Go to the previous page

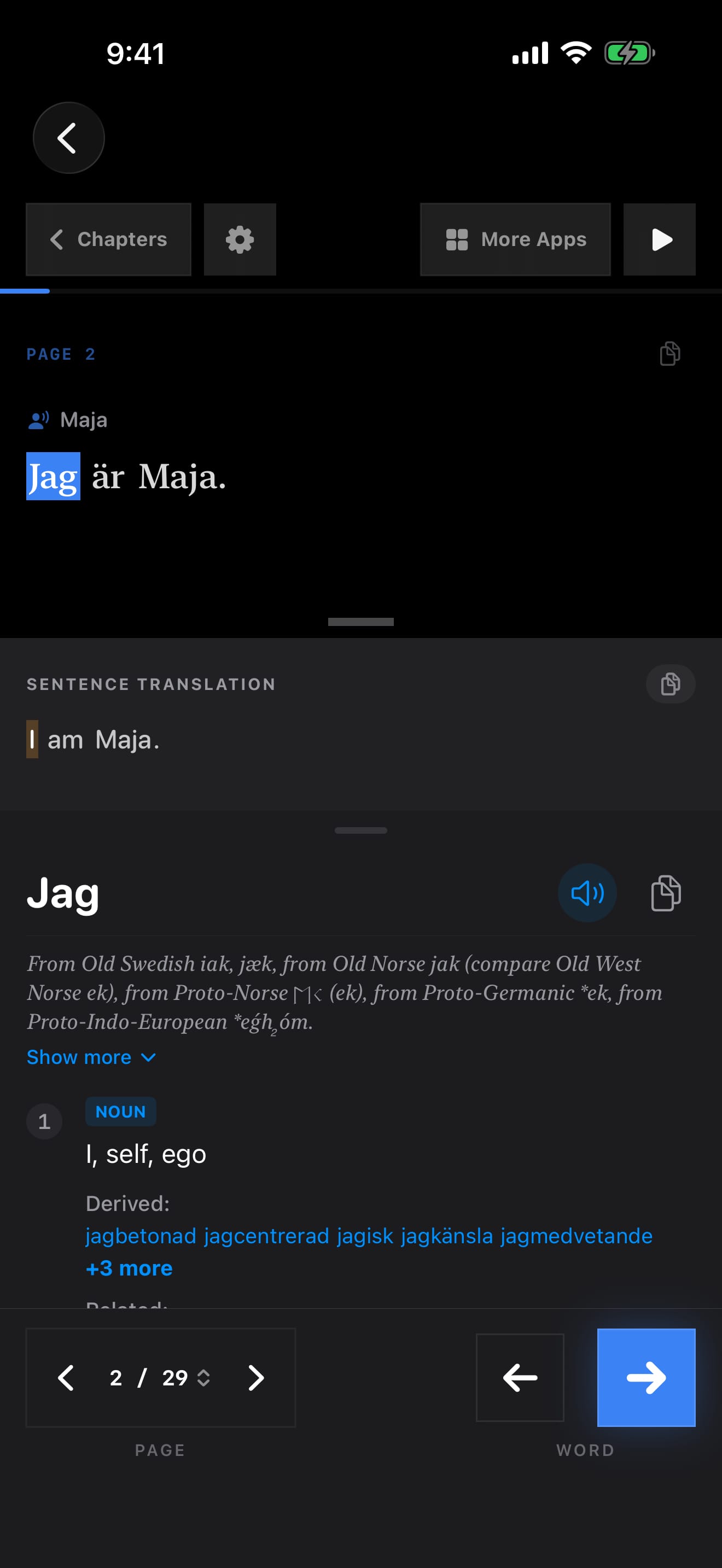[x=66, y=1378]
